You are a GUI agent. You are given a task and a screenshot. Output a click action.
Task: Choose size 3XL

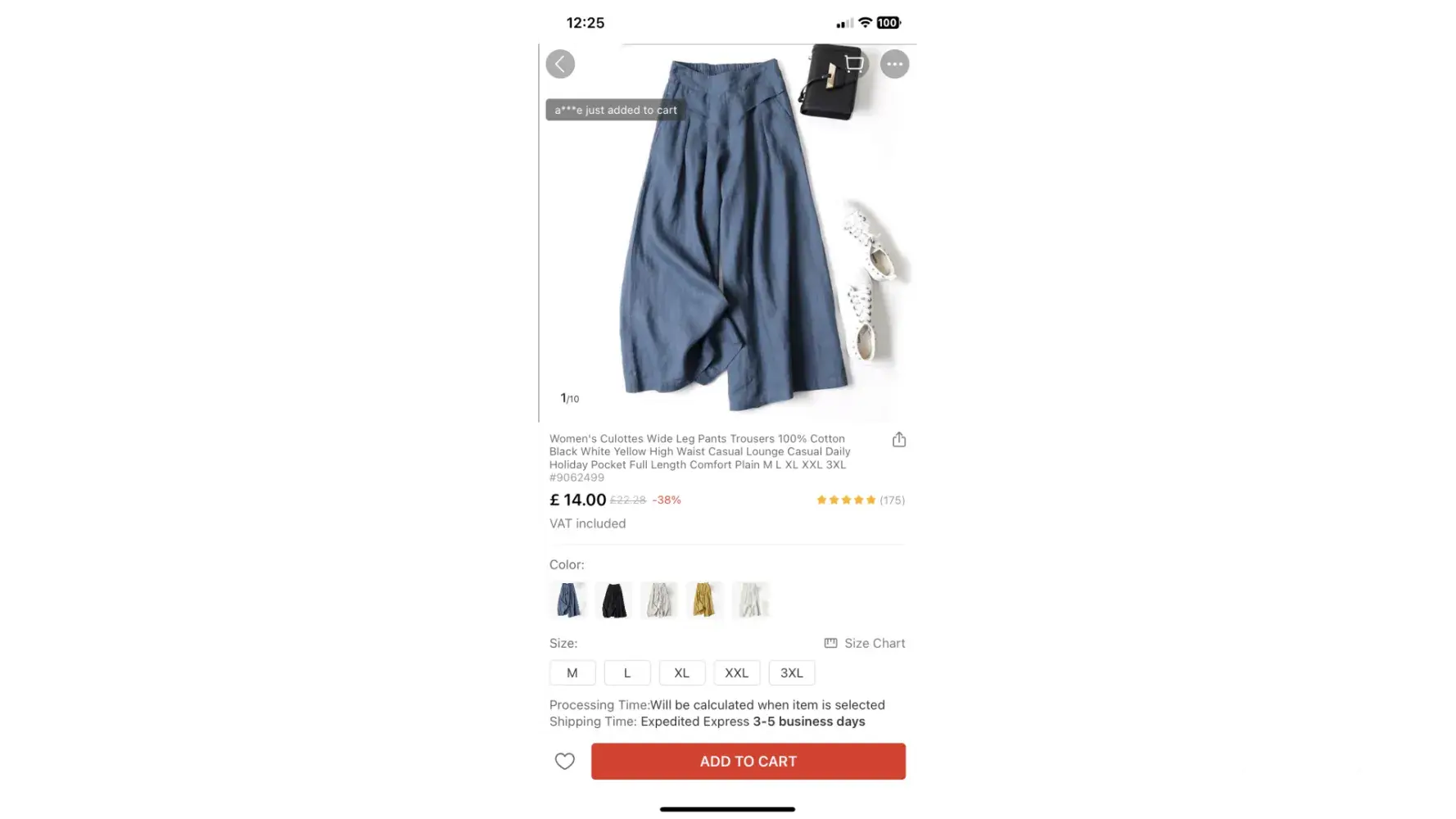[x=791, y=672]
